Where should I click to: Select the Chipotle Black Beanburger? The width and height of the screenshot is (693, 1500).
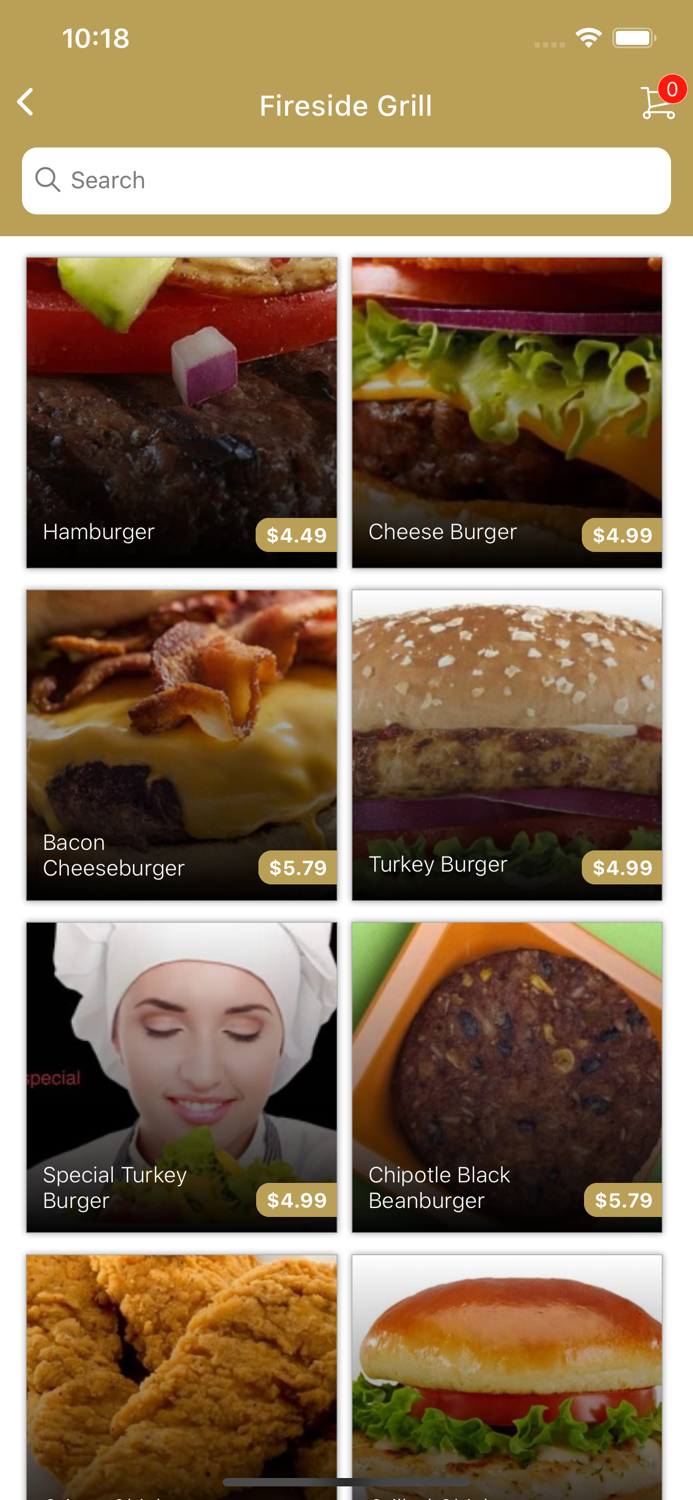[x=507, y=1077]
